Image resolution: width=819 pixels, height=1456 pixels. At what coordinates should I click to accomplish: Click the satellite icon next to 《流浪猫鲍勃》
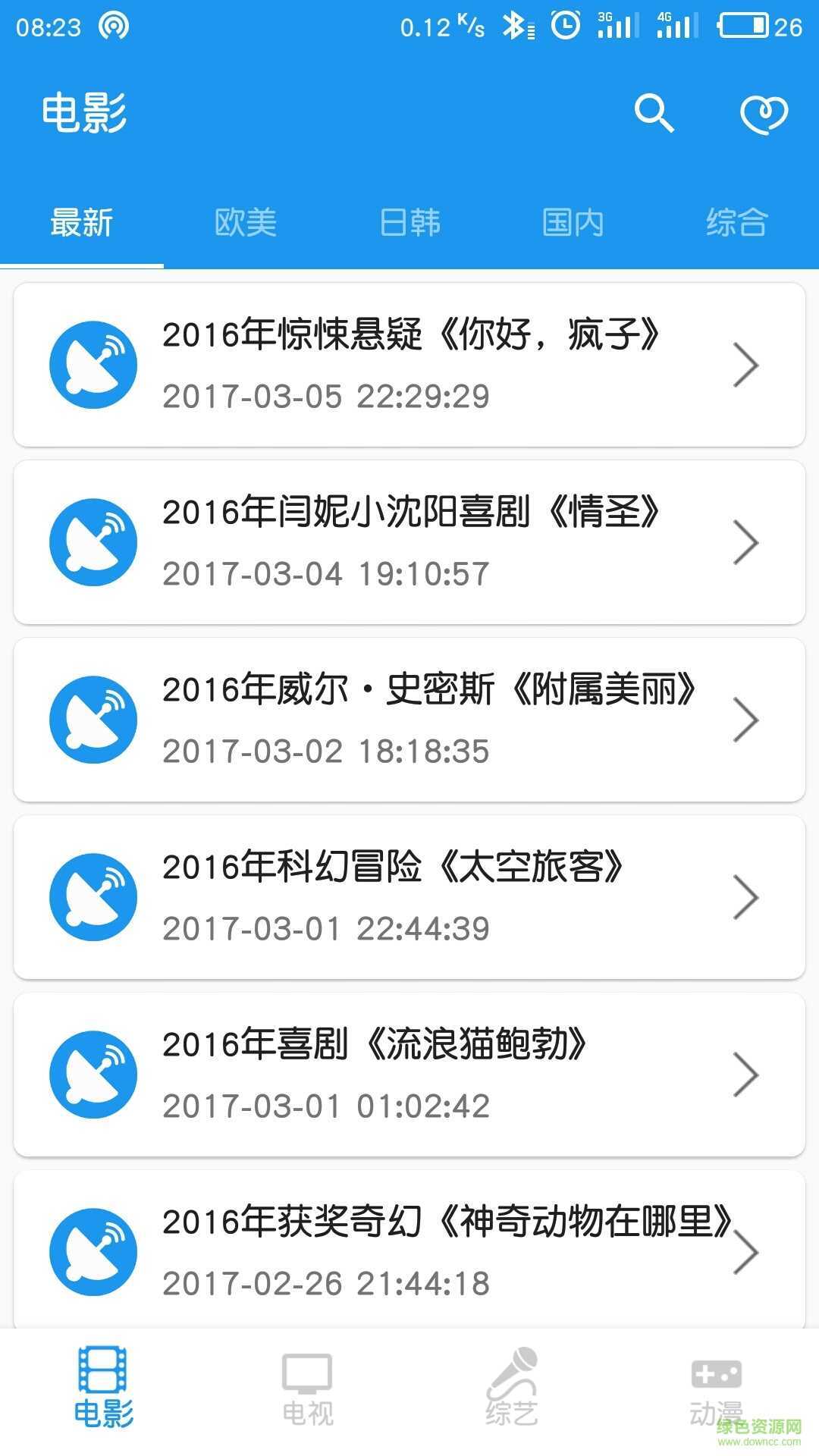93,1074
